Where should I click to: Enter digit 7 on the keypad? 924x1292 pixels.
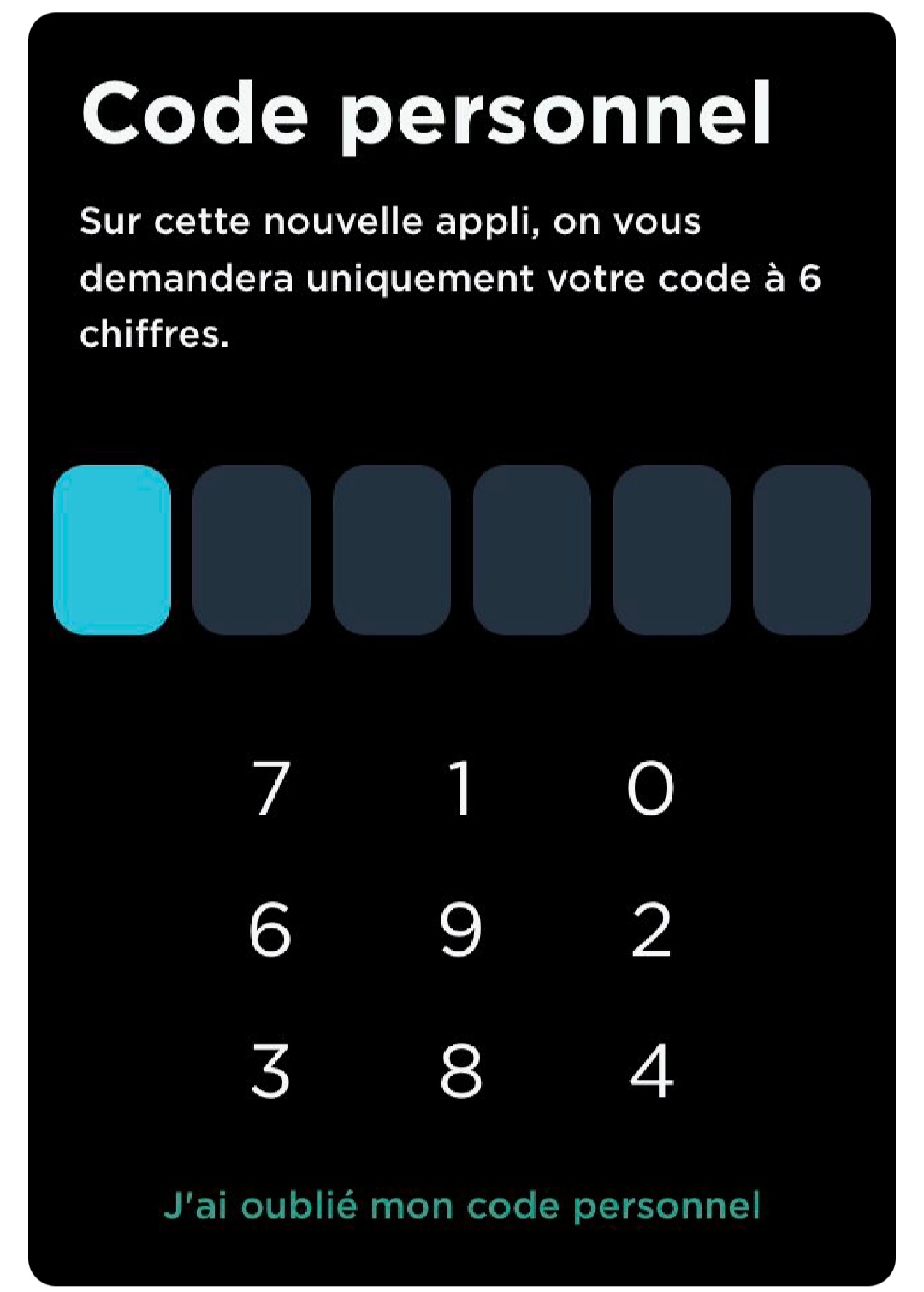pos(271,788)
